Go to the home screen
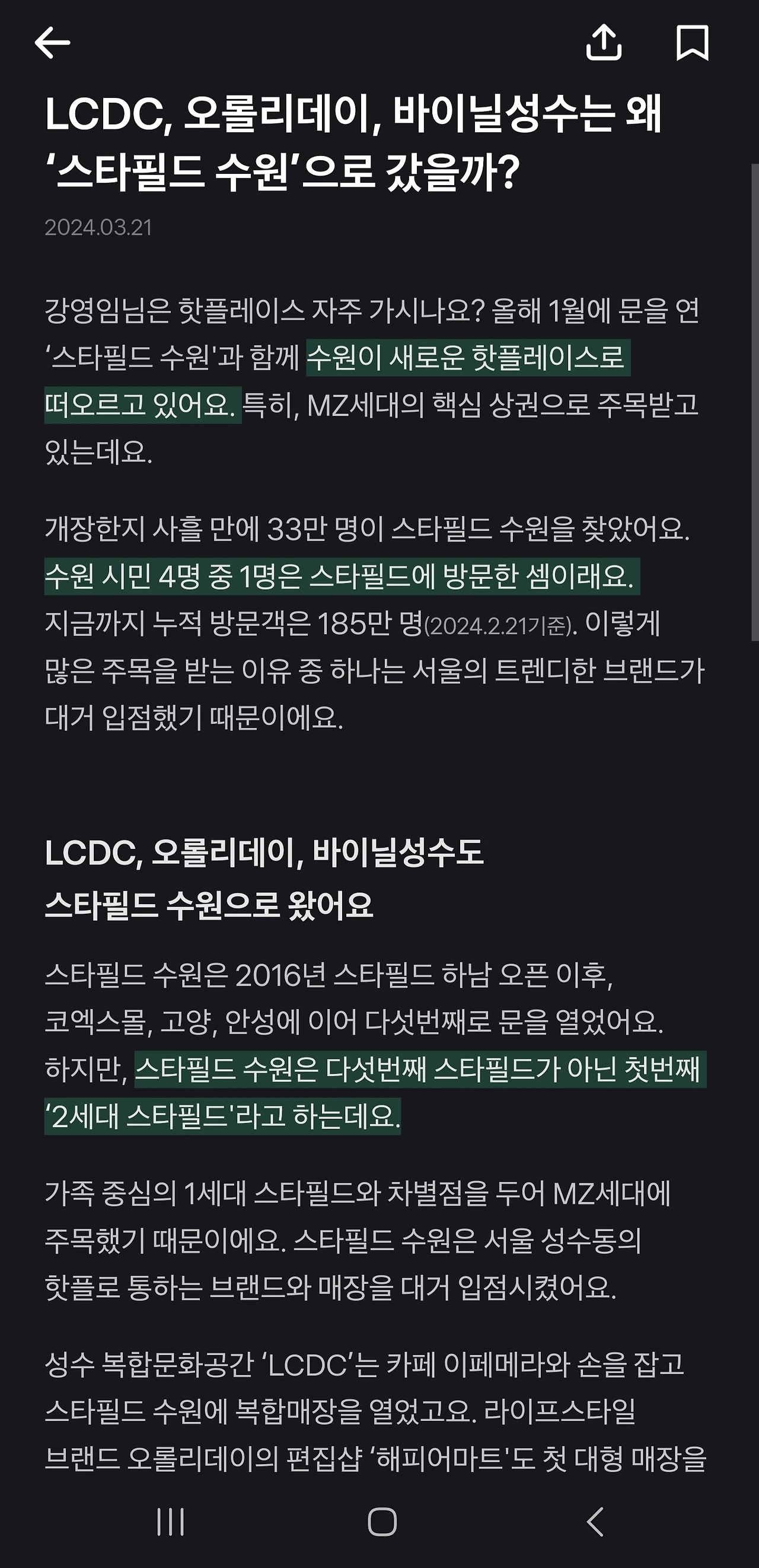 [x=382, y=1522]
